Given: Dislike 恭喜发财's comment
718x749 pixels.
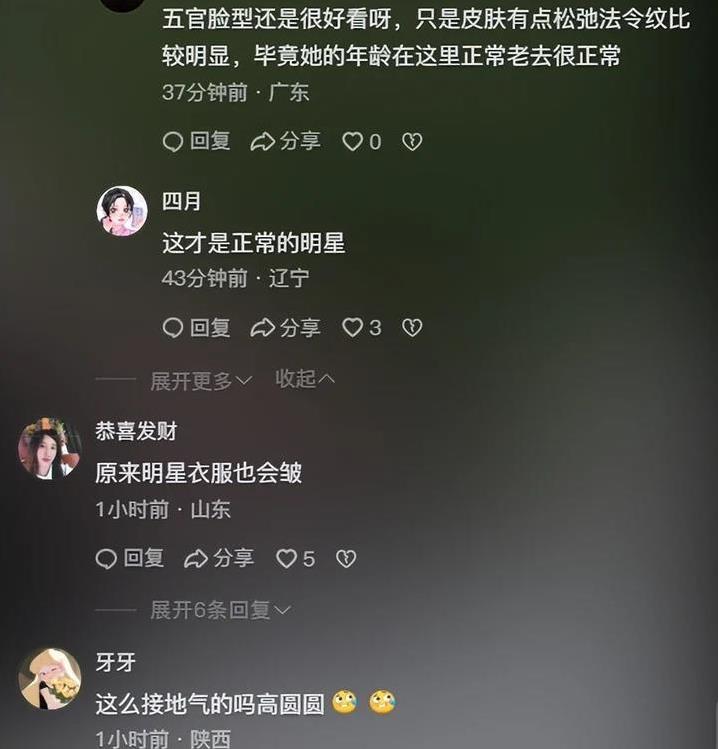Looking at the screenshot, I should click(346, 559).
